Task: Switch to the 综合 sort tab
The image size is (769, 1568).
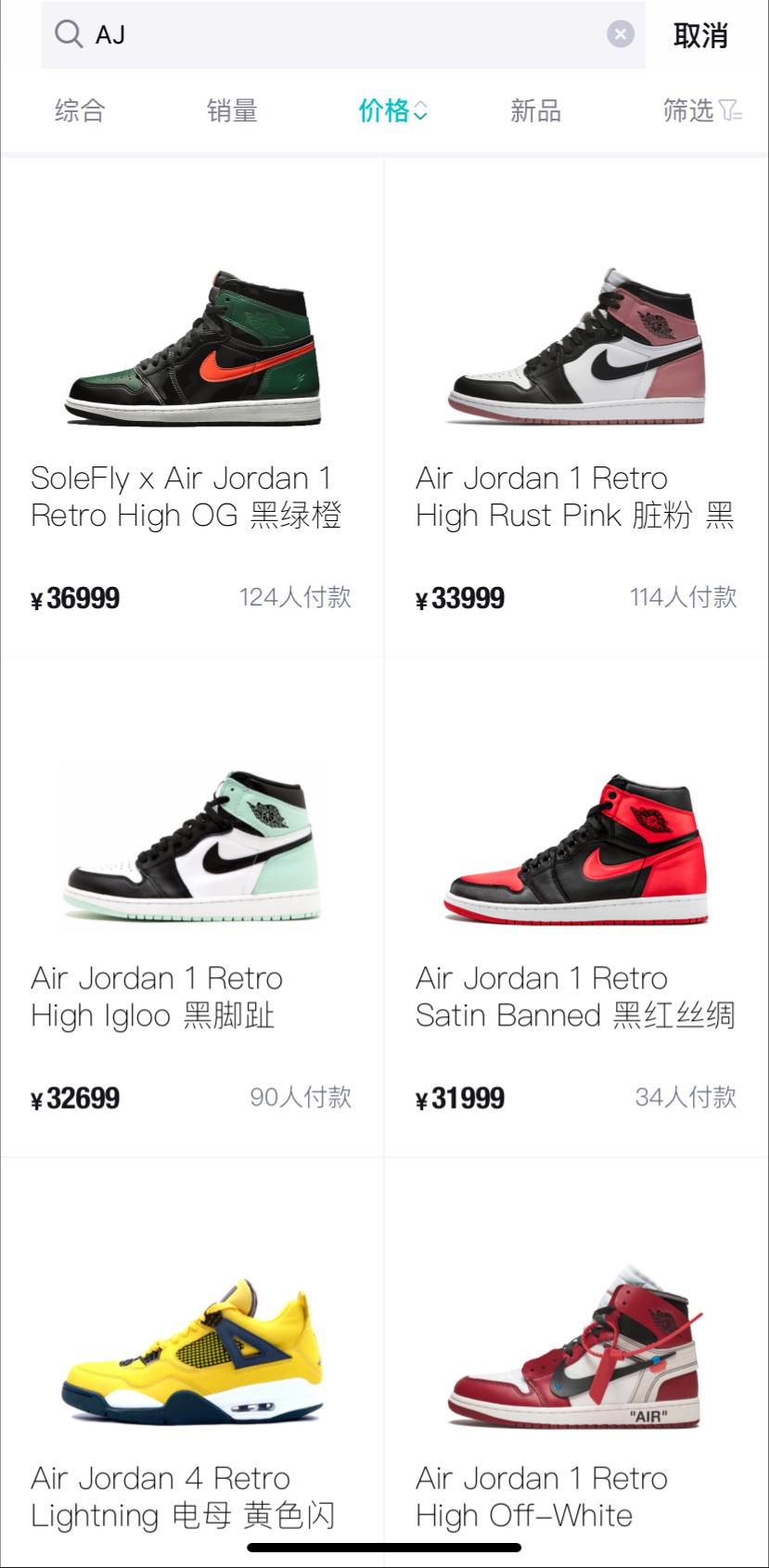Action: click(80, 111)
